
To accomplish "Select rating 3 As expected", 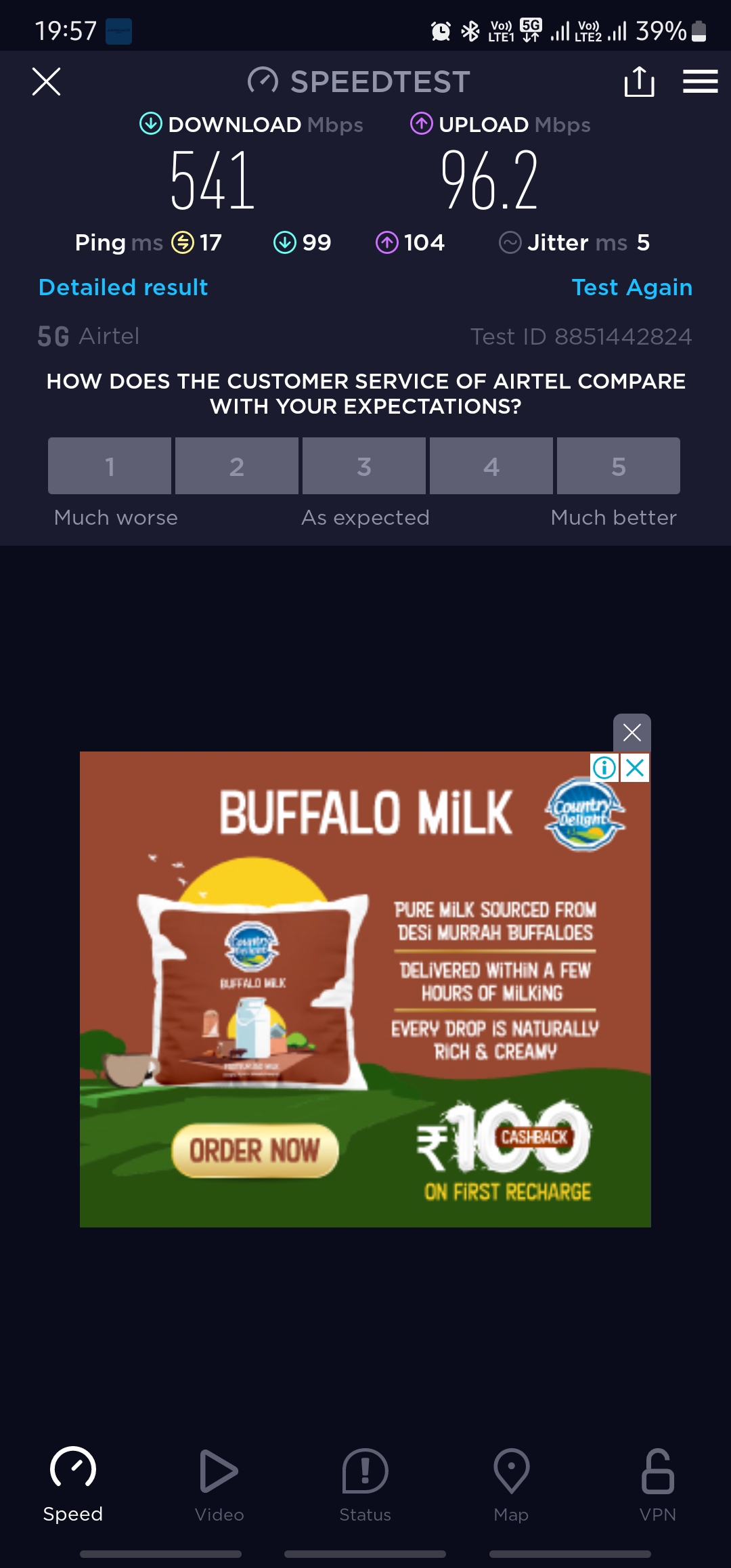I will [364, 466].
